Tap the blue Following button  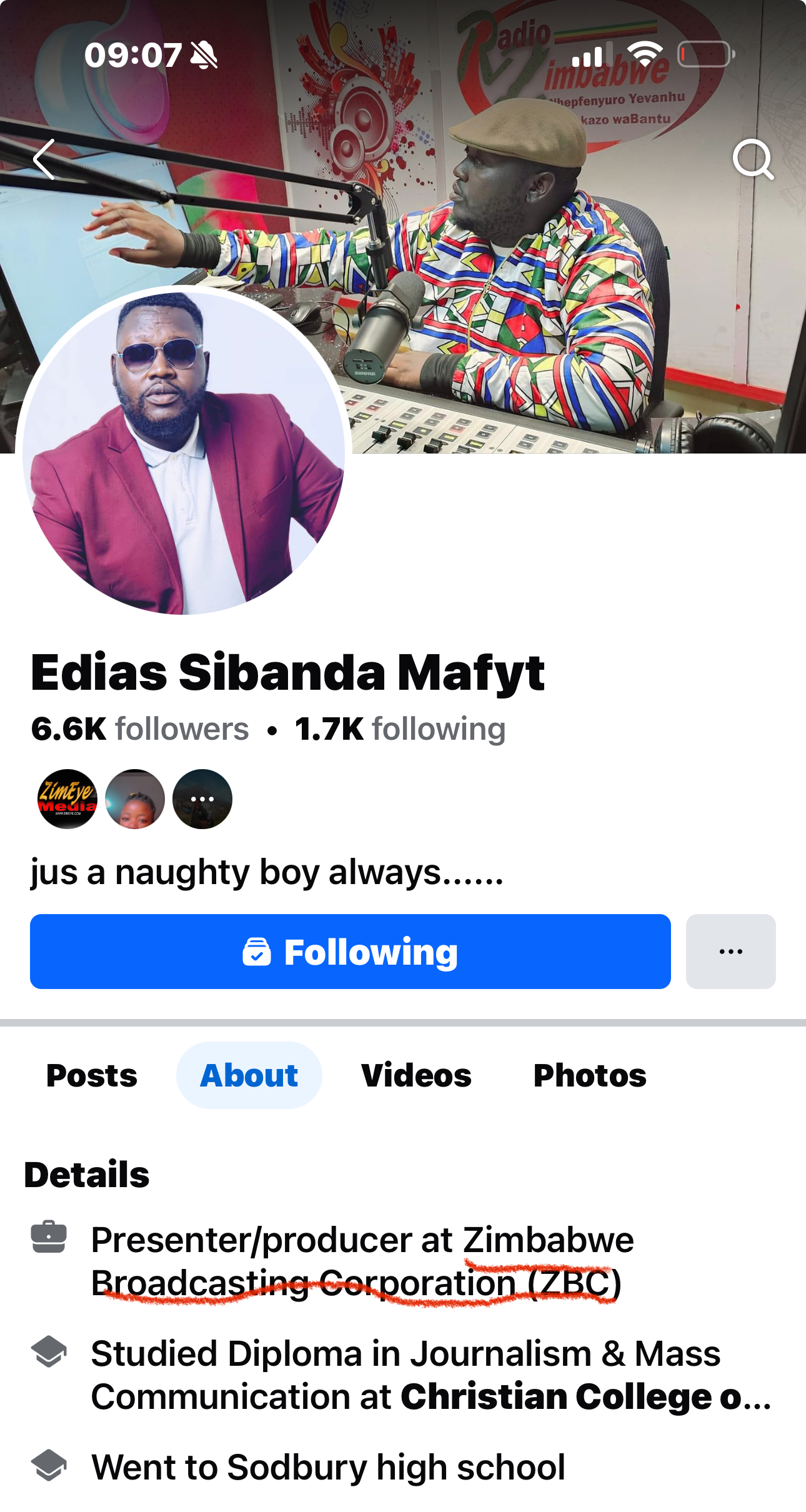click(x=350, y=952)
